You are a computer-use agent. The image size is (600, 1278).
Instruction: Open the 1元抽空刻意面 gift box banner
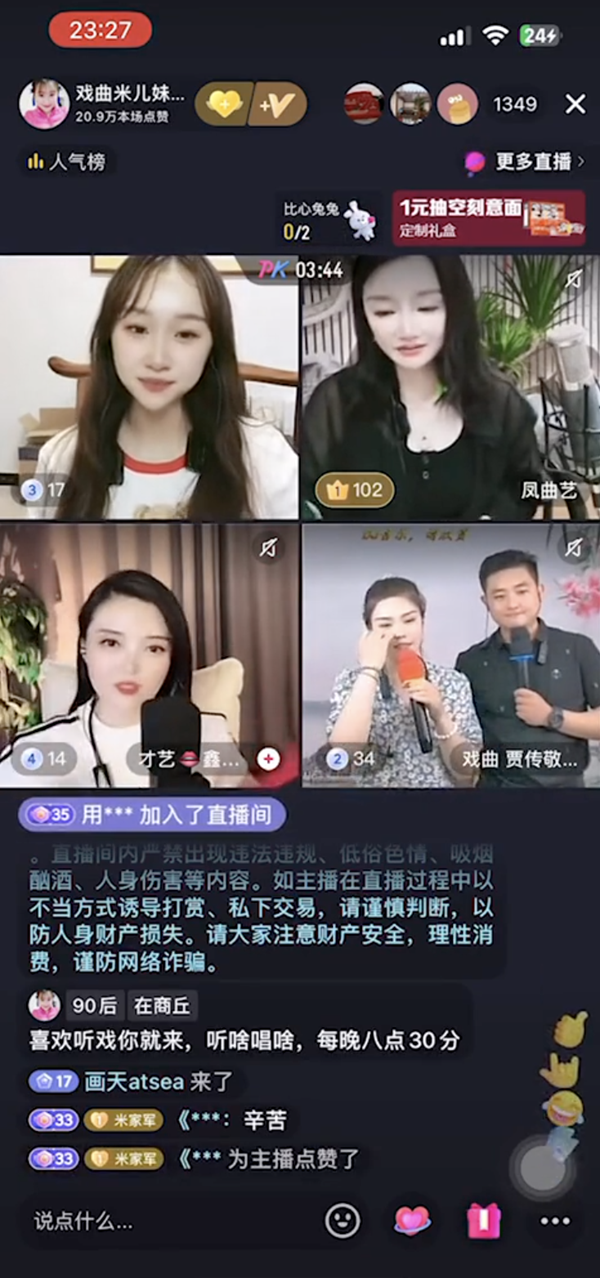[488, 218]
